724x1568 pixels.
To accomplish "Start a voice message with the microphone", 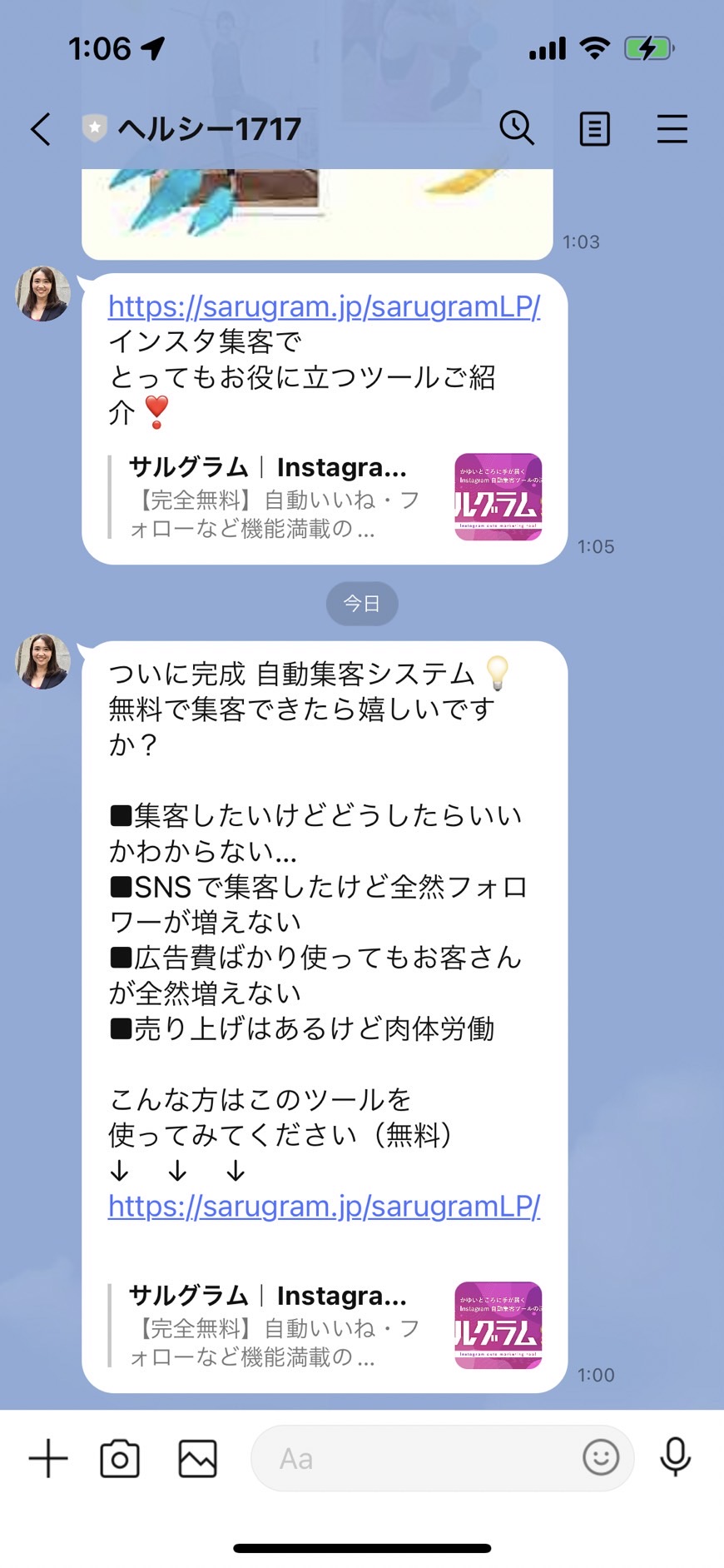I will (675, 1457).
